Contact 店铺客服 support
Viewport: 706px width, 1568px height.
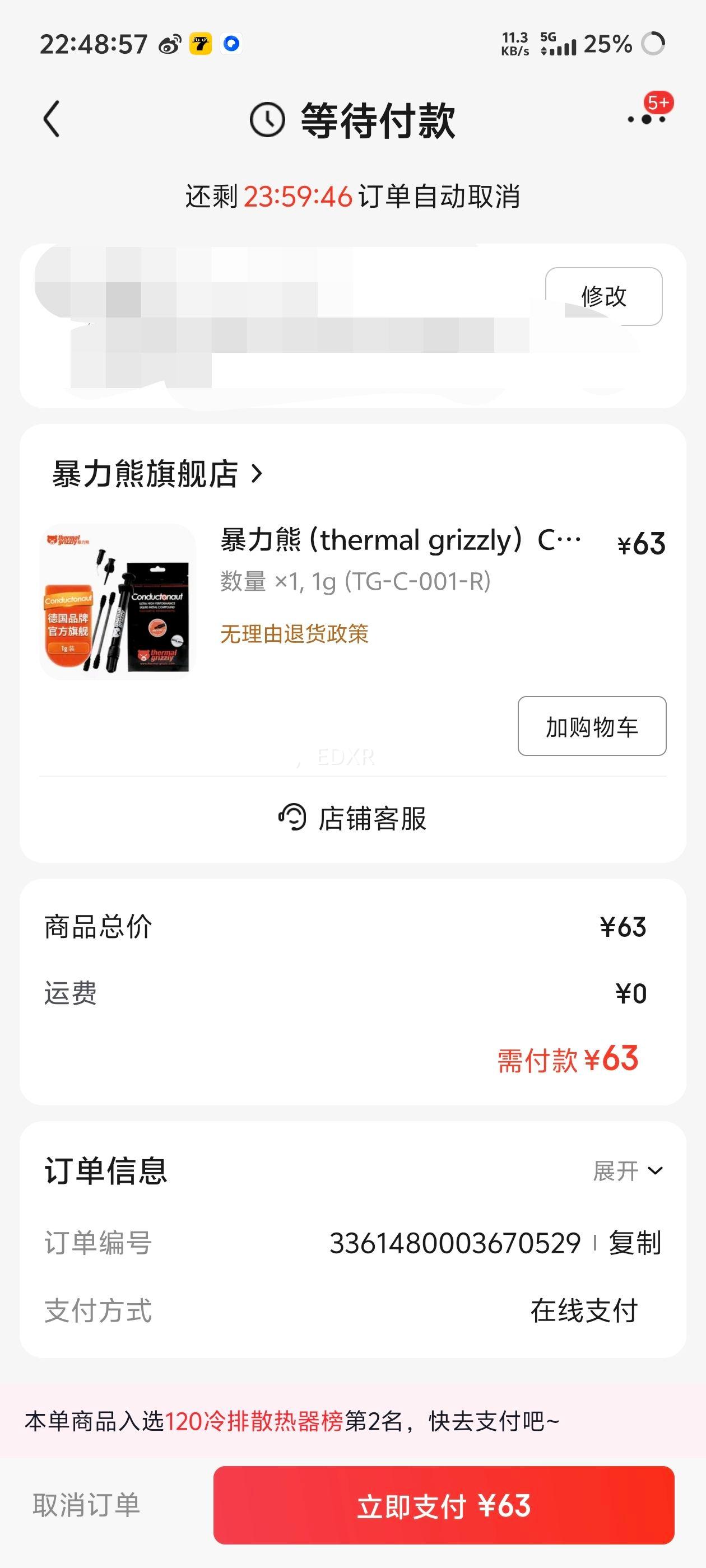coord(352,818)
